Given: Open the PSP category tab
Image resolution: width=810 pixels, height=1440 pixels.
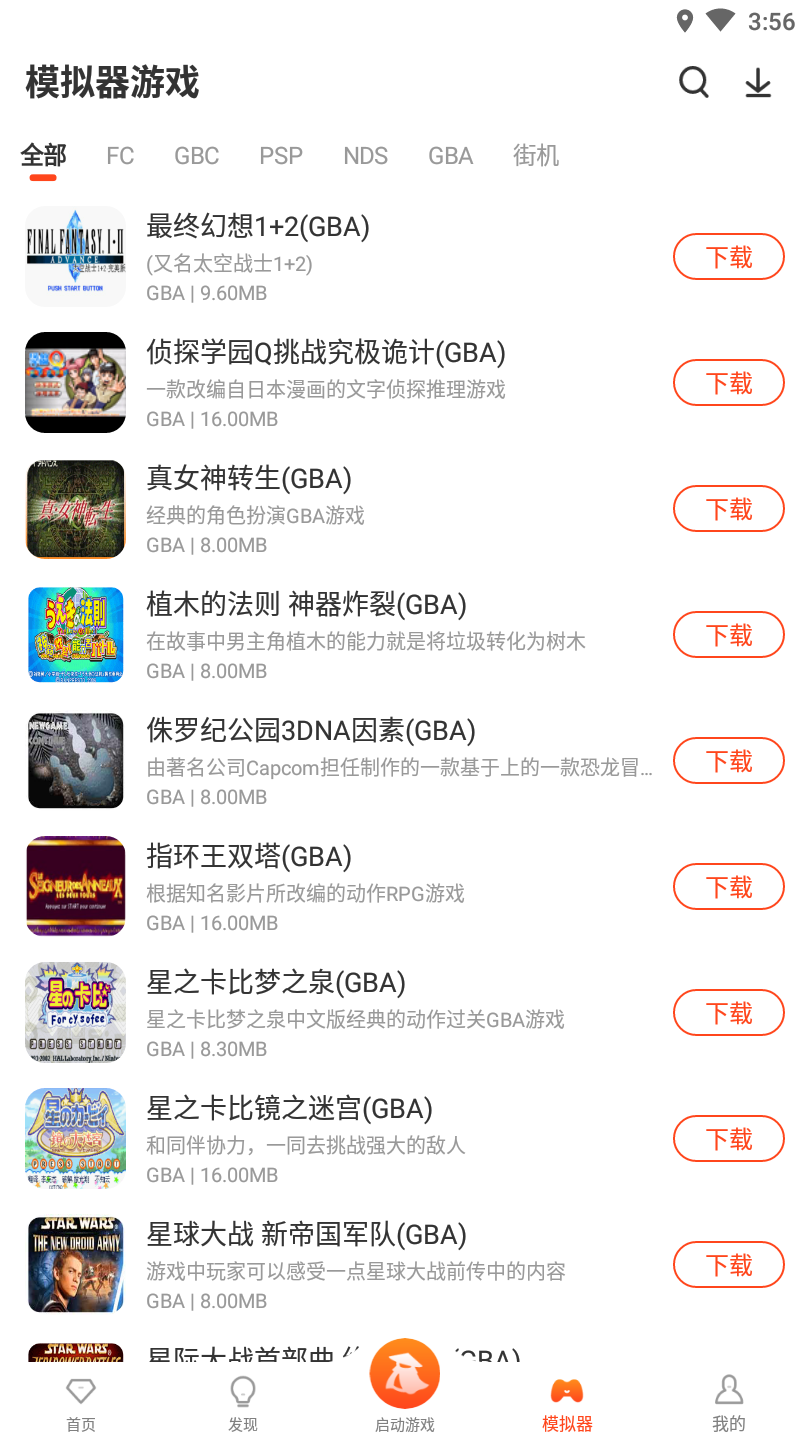Looking at the screenshot, I should coord(281,155).
